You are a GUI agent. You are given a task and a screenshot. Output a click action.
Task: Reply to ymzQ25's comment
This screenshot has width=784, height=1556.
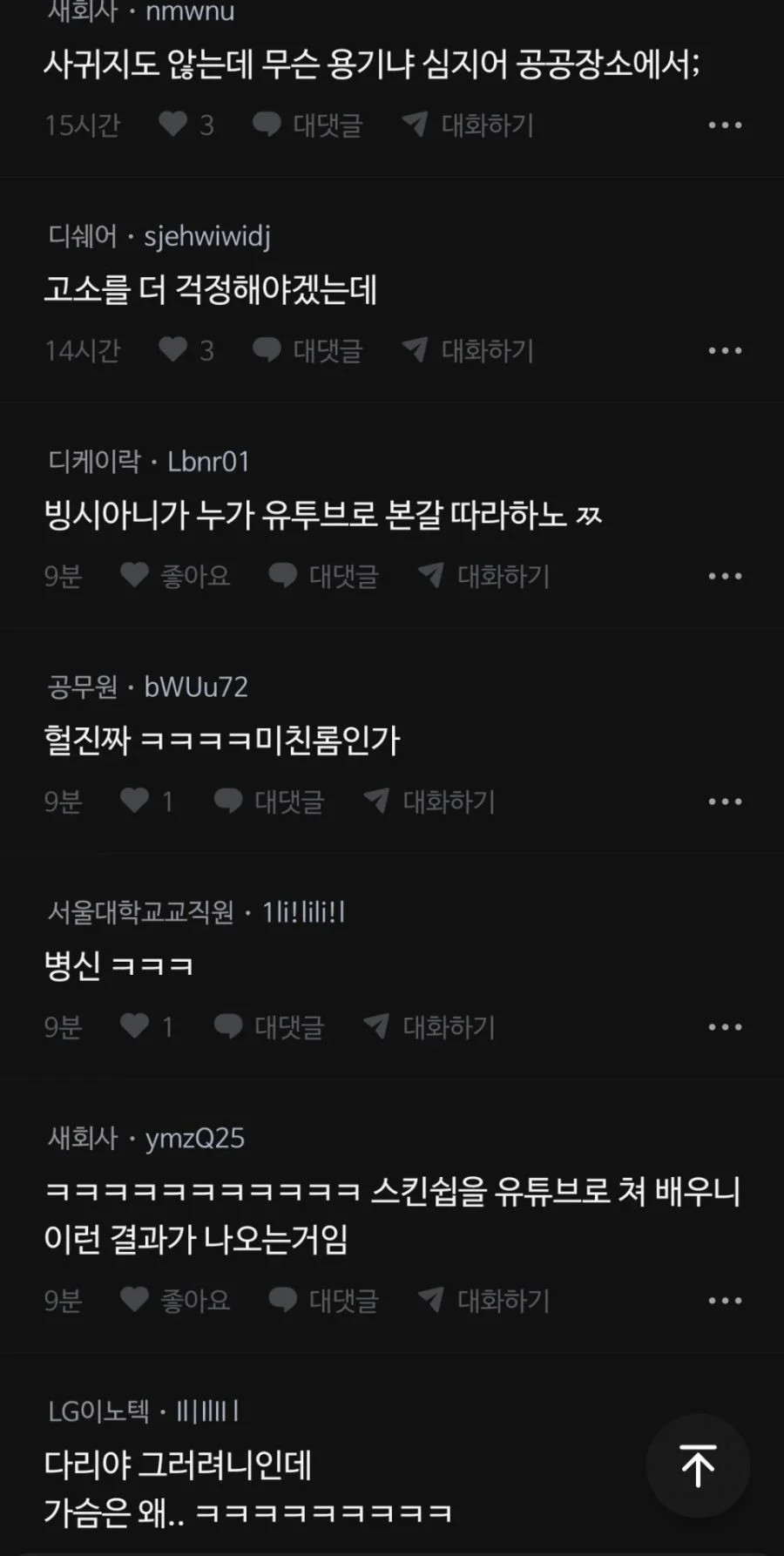[x=324, y=1300]
